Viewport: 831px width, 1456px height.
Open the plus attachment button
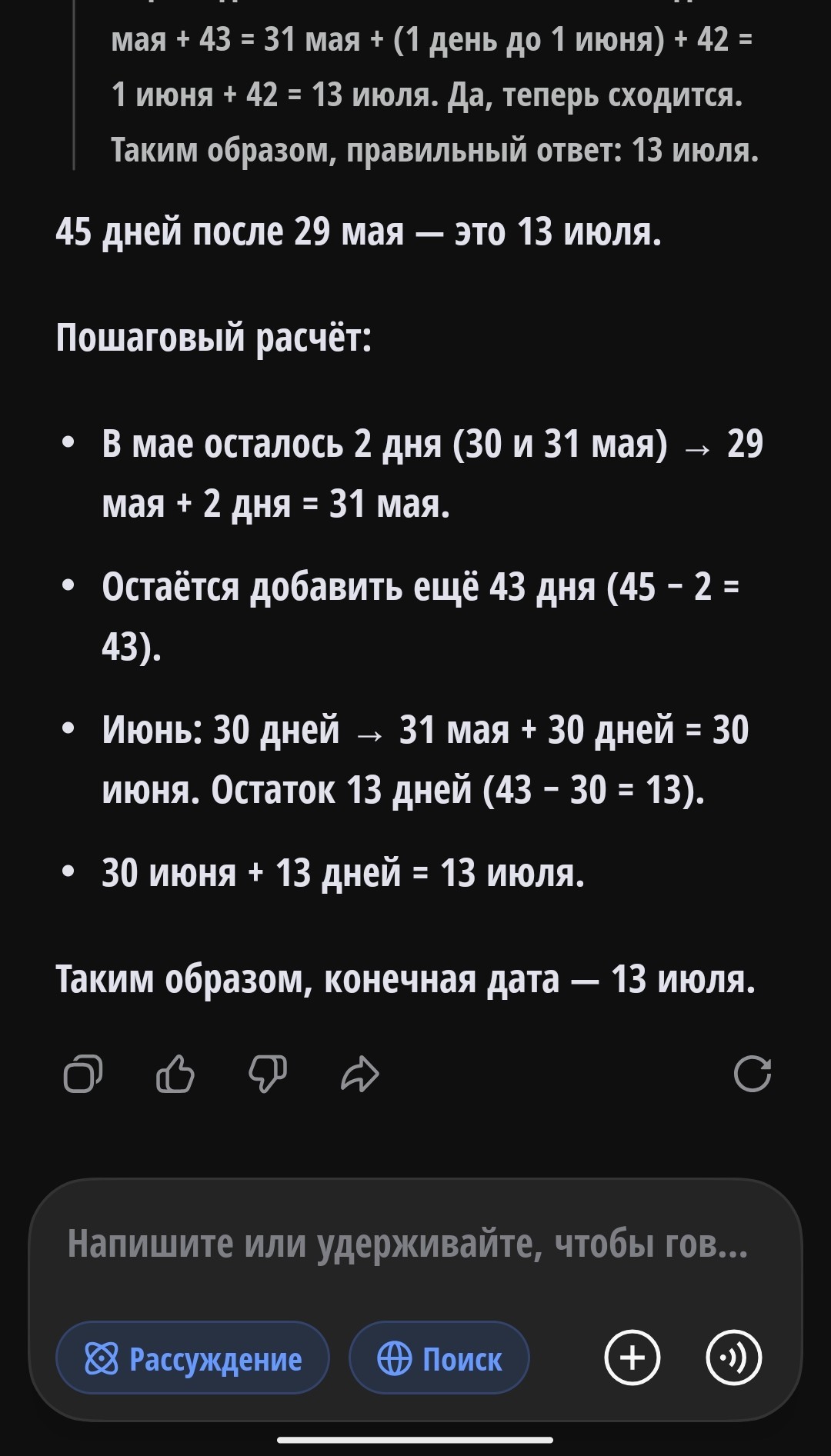pyautogui.click(x=632, y=1358)
